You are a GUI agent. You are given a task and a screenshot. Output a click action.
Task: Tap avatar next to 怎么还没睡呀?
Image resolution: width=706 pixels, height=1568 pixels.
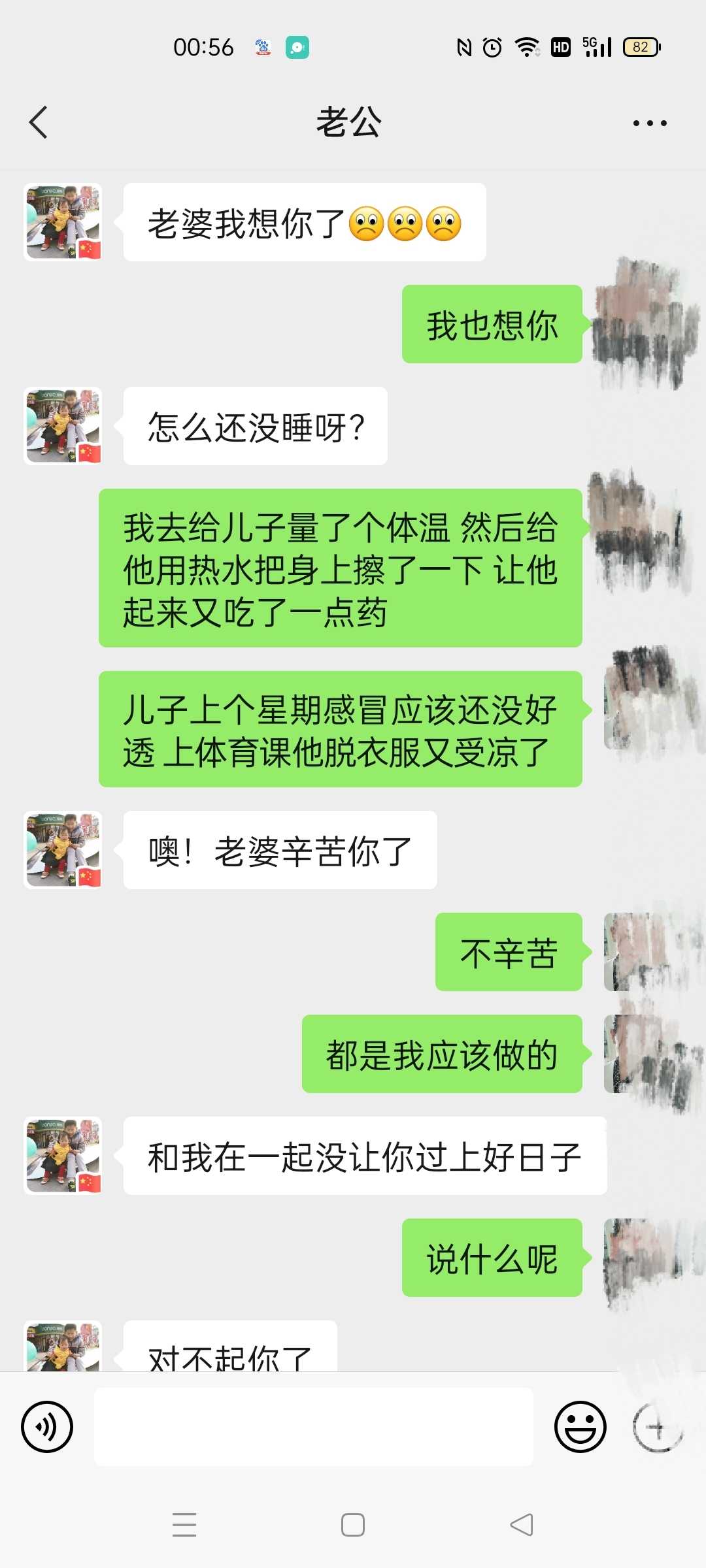[x=63, y=426]
